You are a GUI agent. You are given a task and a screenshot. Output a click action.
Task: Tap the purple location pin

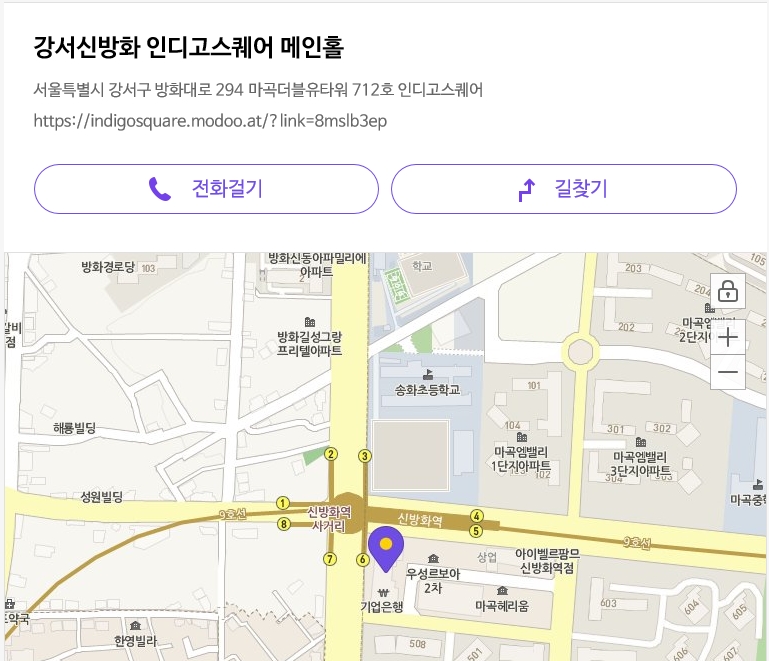coord(385,549)
